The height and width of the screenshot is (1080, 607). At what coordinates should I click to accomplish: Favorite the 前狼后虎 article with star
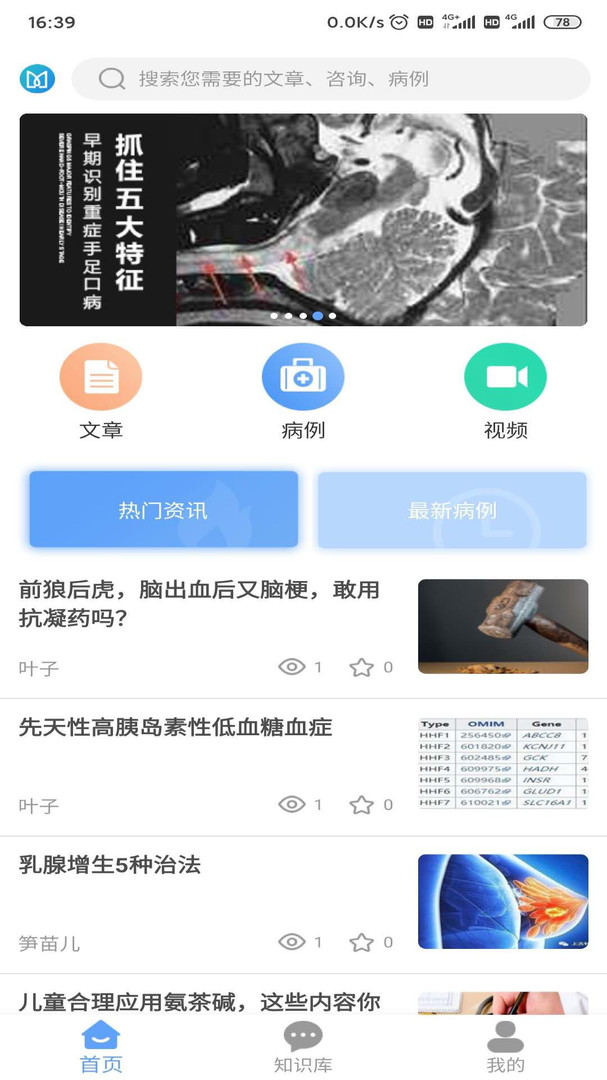tap(361, 667)
